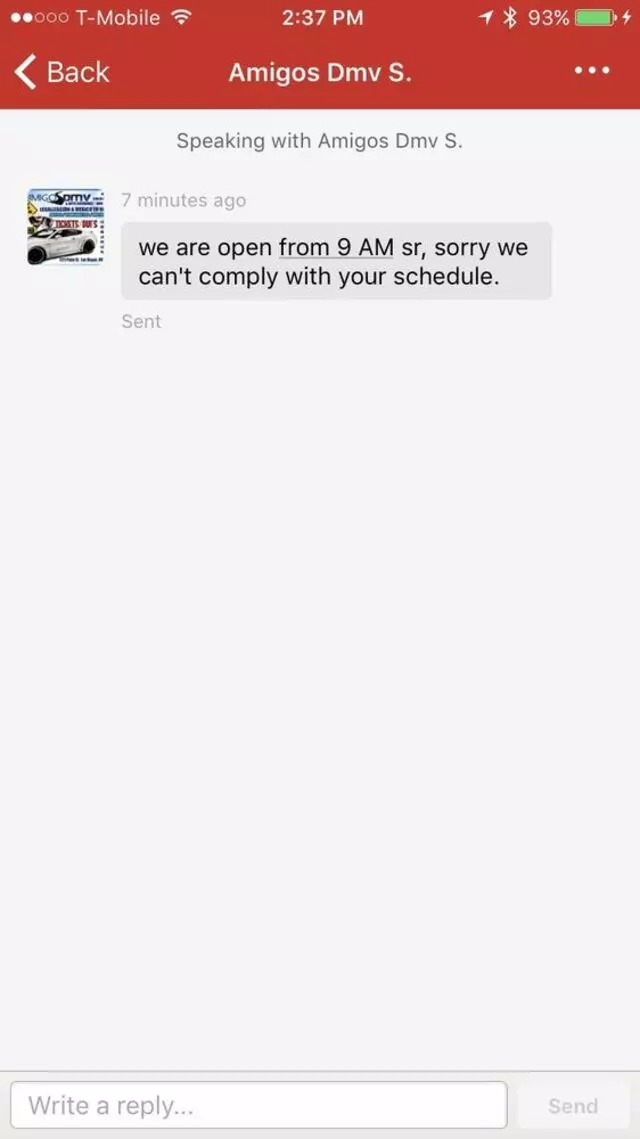Tap the underlined 'from 9 AM' link
Image resolution: width=640 pixels, height=1139 pixels.
pyautogui.click(x=336, y=248)
